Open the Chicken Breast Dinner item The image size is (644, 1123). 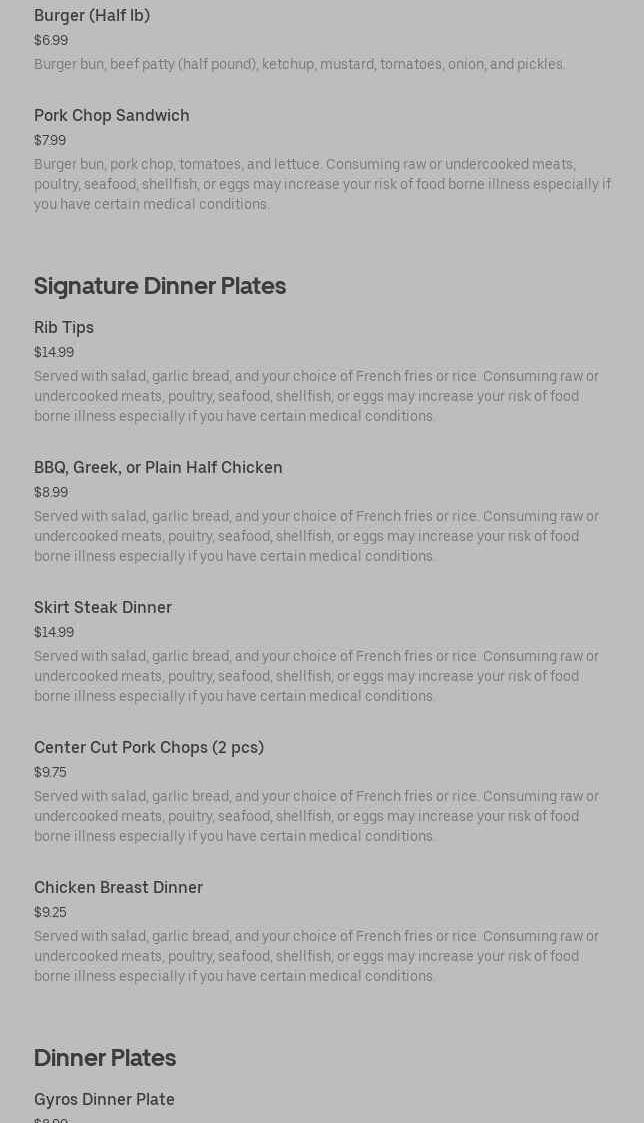pos(118,888)
